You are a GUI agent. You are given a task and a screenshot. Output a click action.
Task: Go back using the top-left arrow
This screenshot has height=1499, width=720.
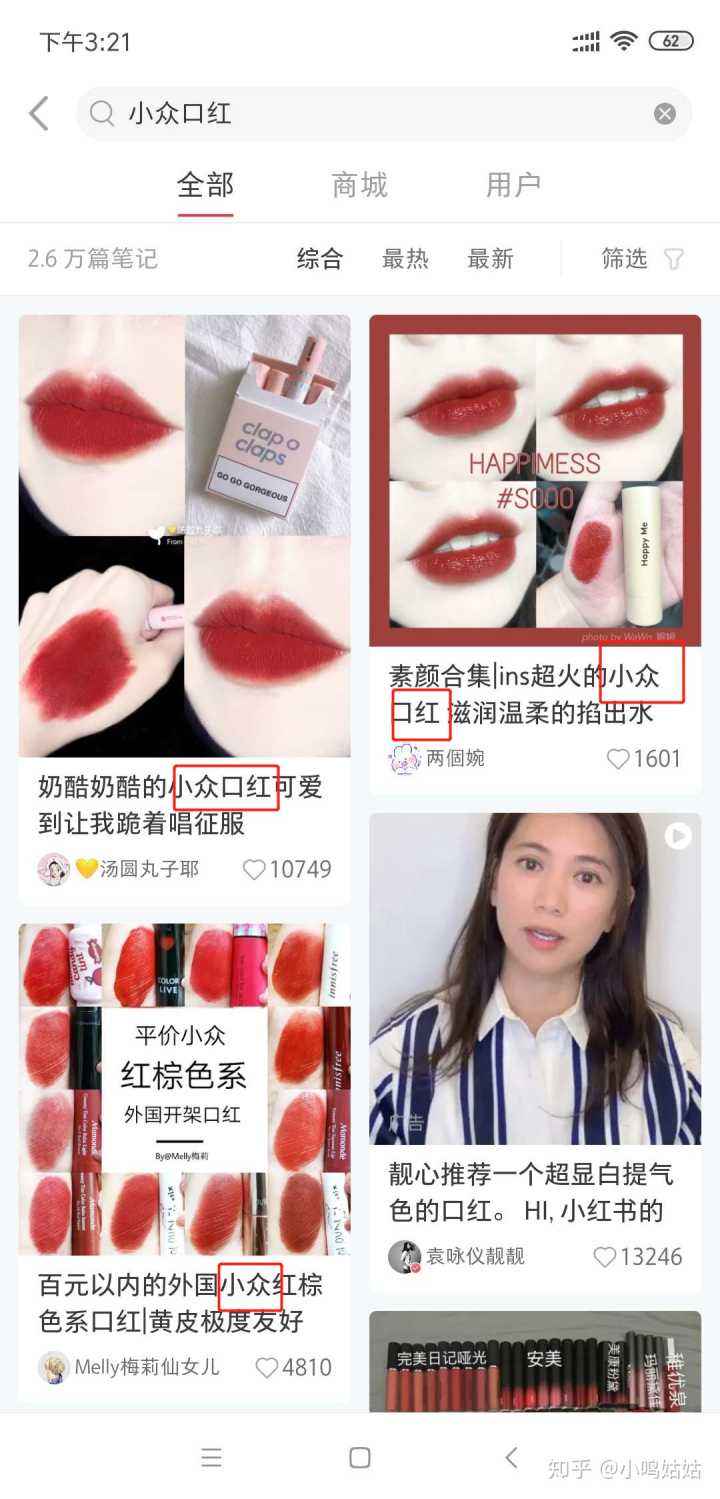[x=39, y=114]
